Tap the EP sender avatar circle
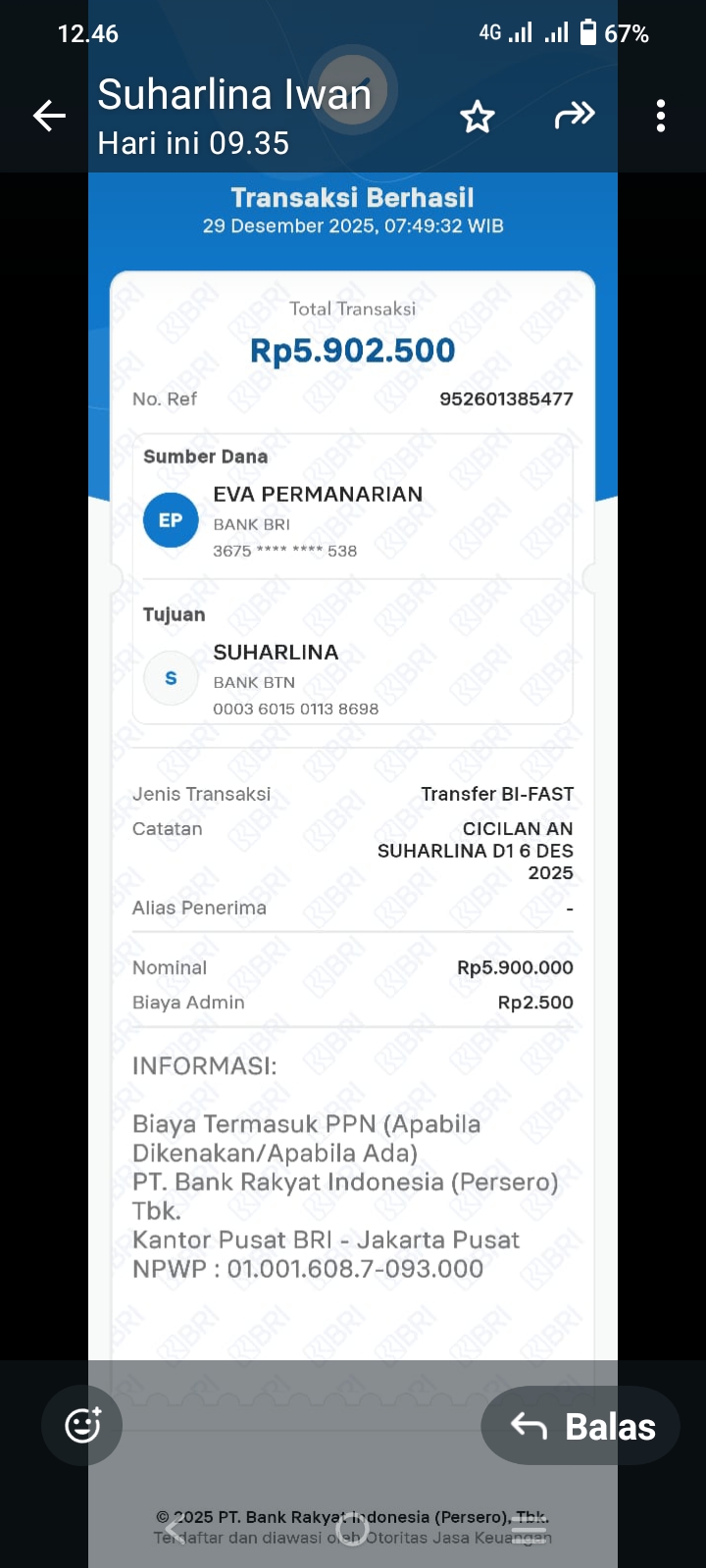 click(171, 520)
